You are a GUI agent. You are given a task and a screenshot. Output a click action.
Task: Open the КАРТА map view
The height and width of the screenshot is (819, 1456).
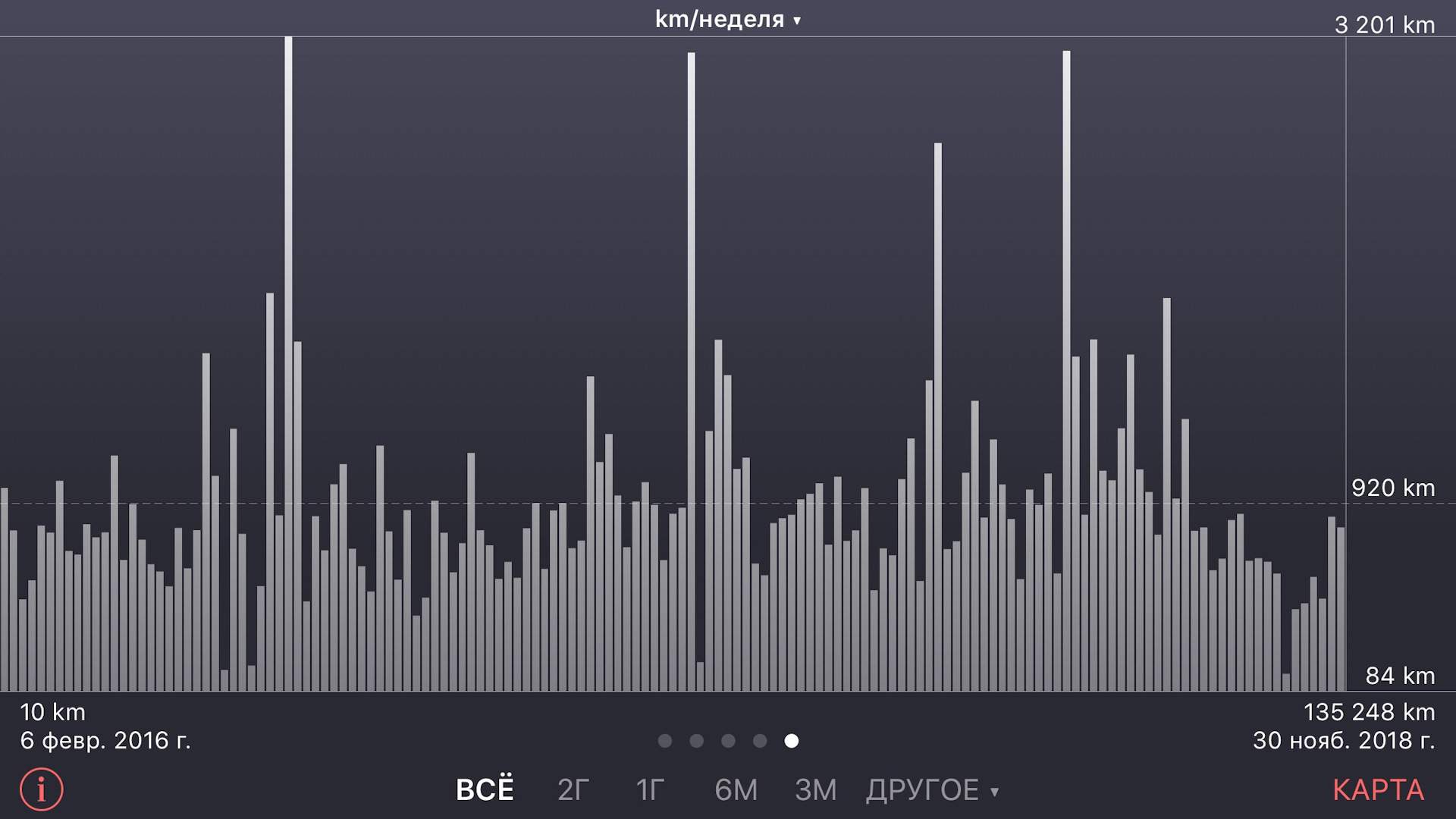point(1378,790)
